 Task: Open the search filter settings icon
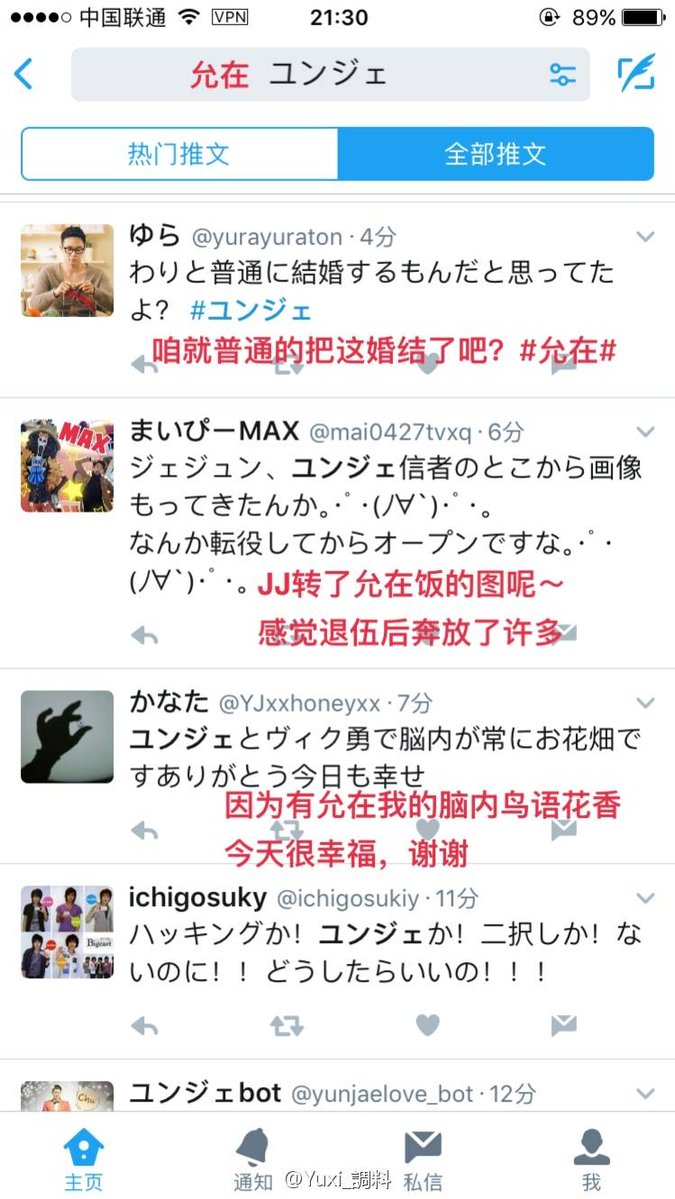point(563,75)
